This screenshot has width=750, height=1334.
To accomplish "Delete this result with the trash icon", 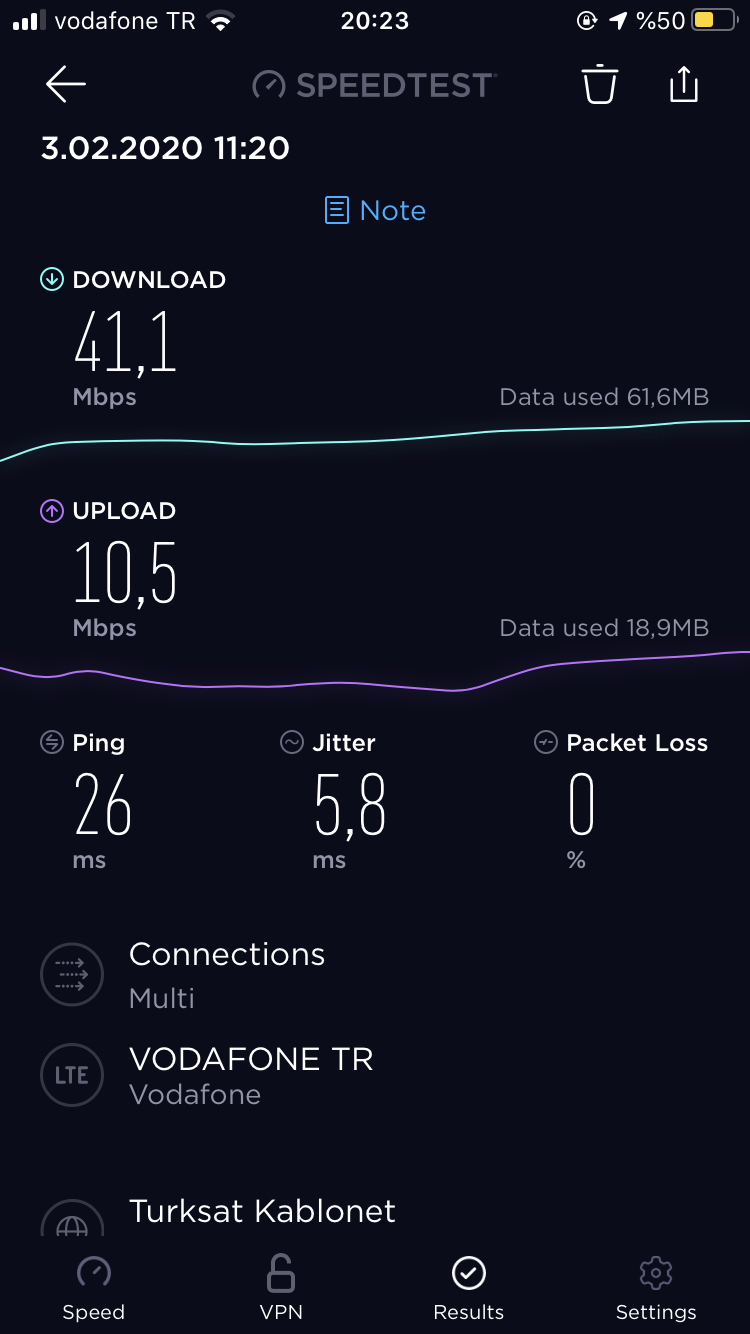I will (x=600, y=84).
